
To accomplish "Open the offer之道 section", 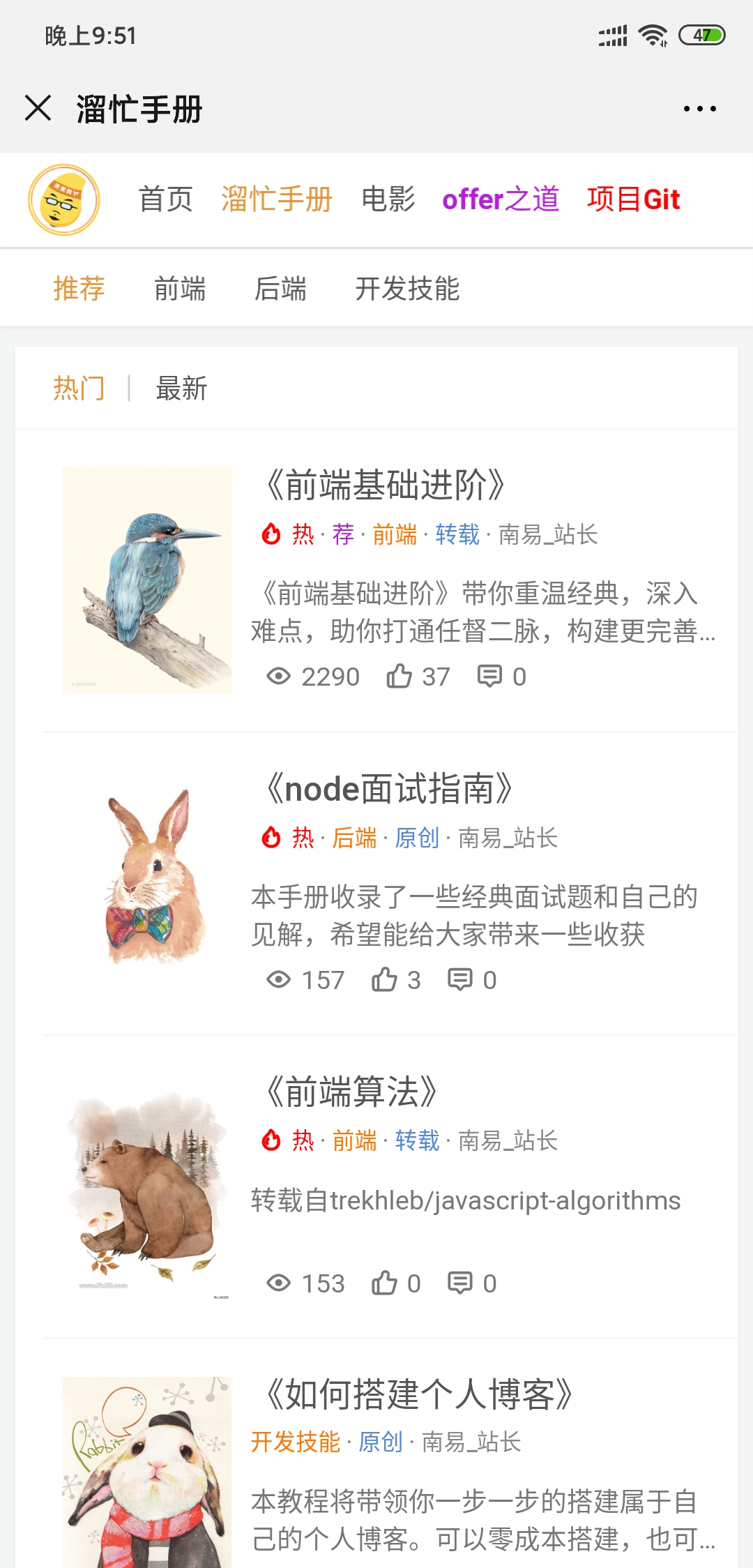I will pyautogui.click(x=501, y=199).
